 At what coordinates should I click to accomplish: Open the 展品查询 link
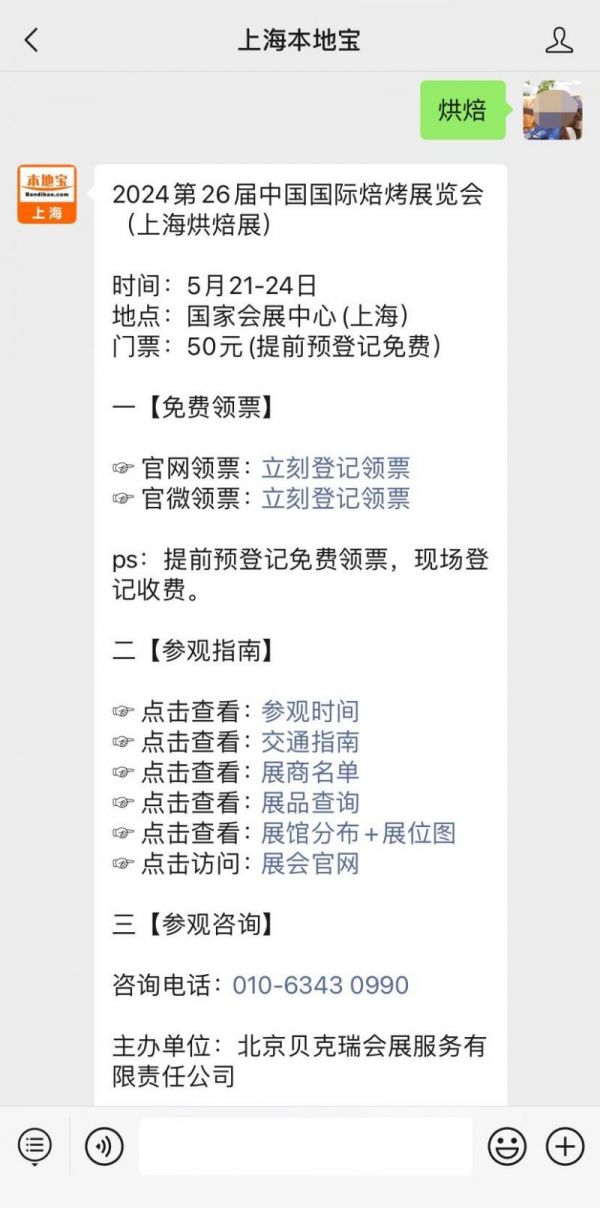(310, 802)
